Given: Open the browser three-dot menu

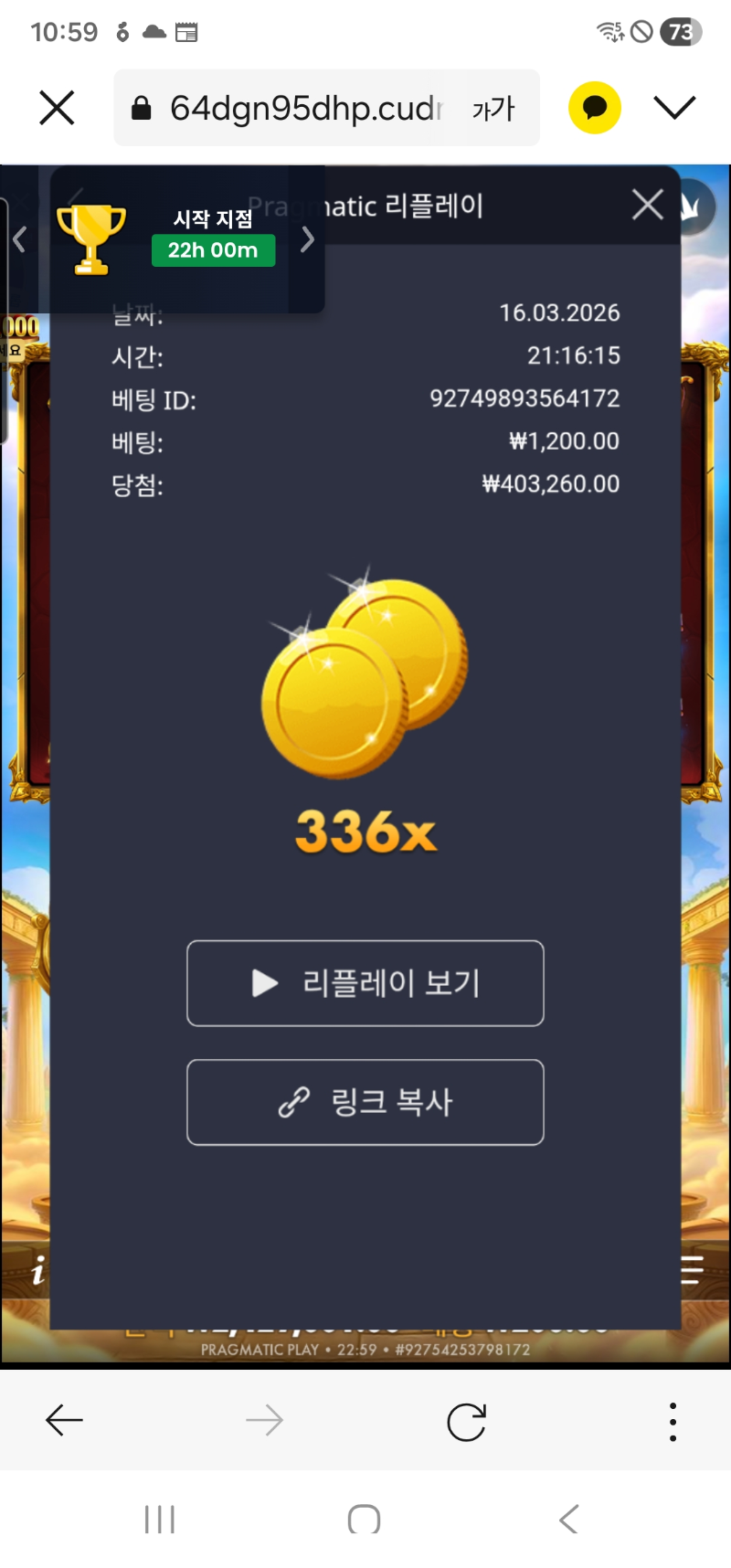Looking at the screenshot, I should point(673,1422).
